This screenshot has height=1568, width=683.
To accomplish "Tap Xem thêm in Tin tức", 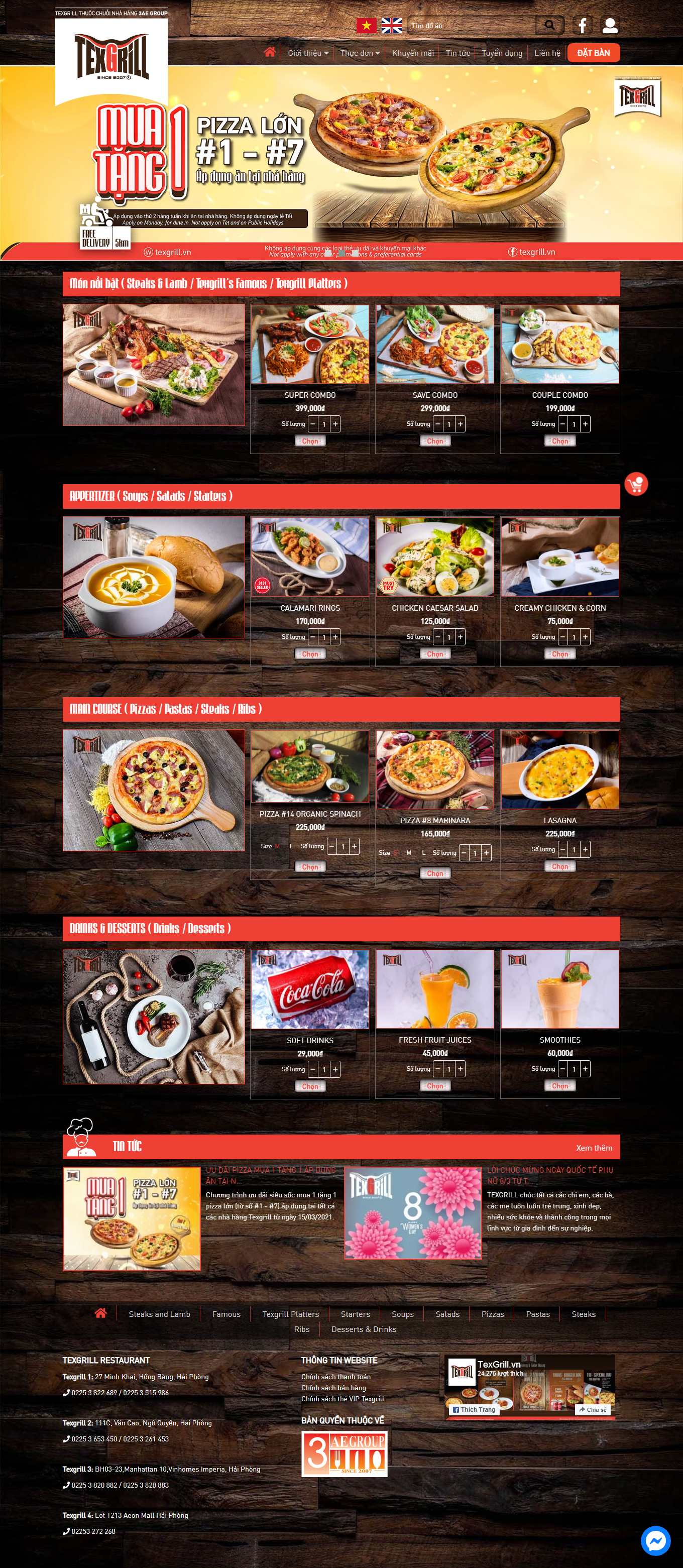I will click(594, 1148).
